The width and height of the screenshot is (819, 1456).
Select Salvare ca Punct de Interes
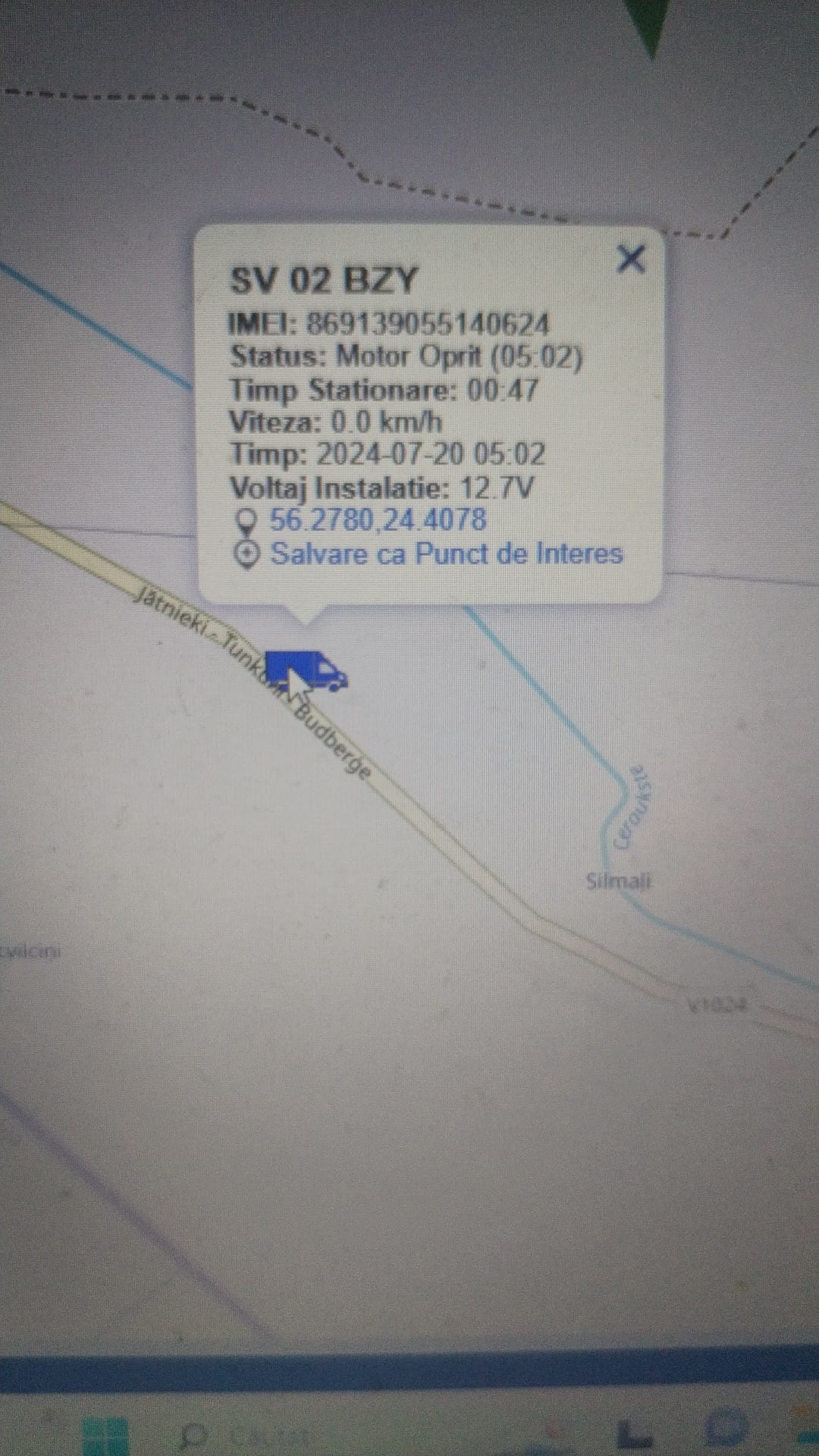click(x=446, y=554)
